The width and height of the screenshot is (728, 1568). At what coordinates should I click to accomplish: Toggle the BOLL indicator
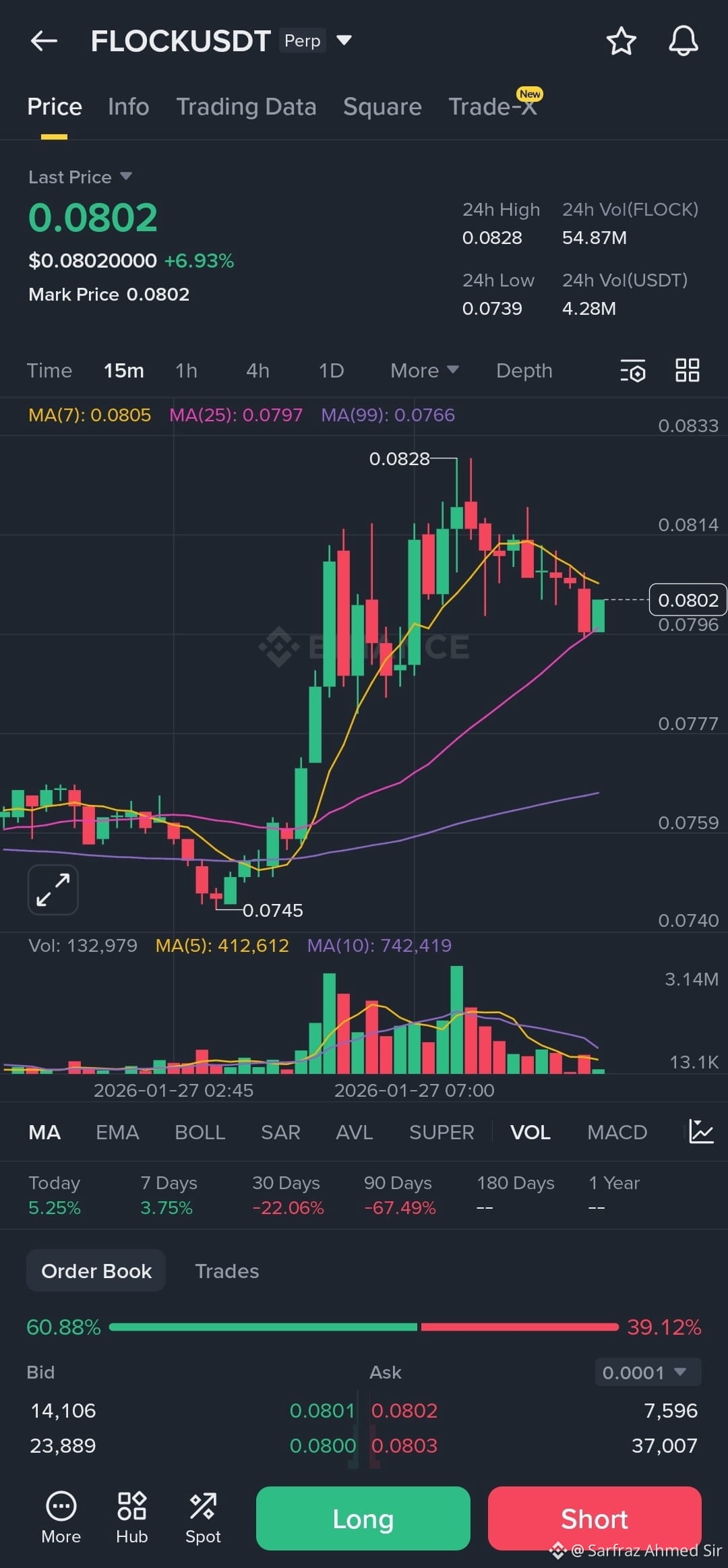coord(200,1133)
